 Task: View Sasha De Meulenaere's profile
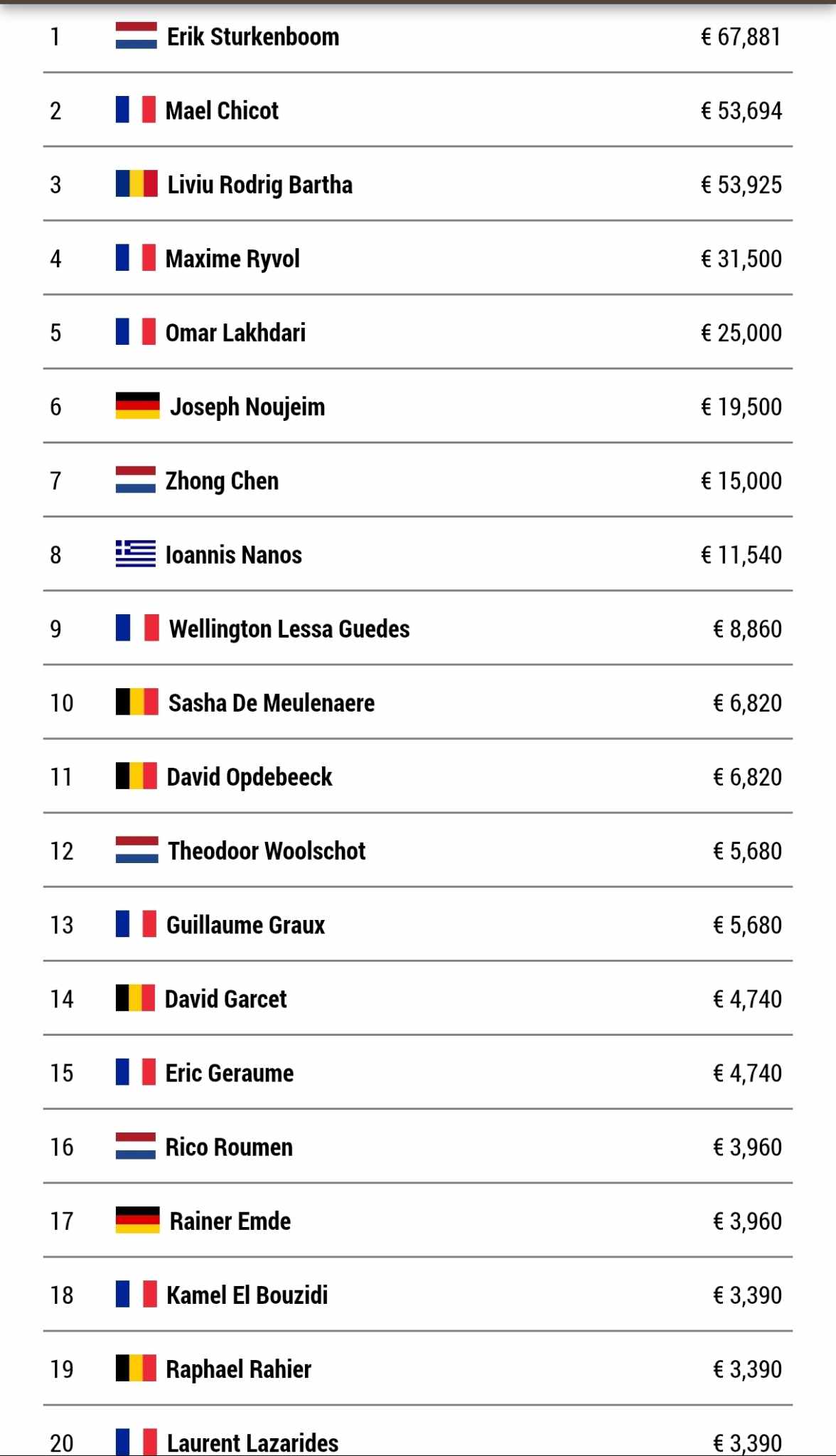coord(272,703)
